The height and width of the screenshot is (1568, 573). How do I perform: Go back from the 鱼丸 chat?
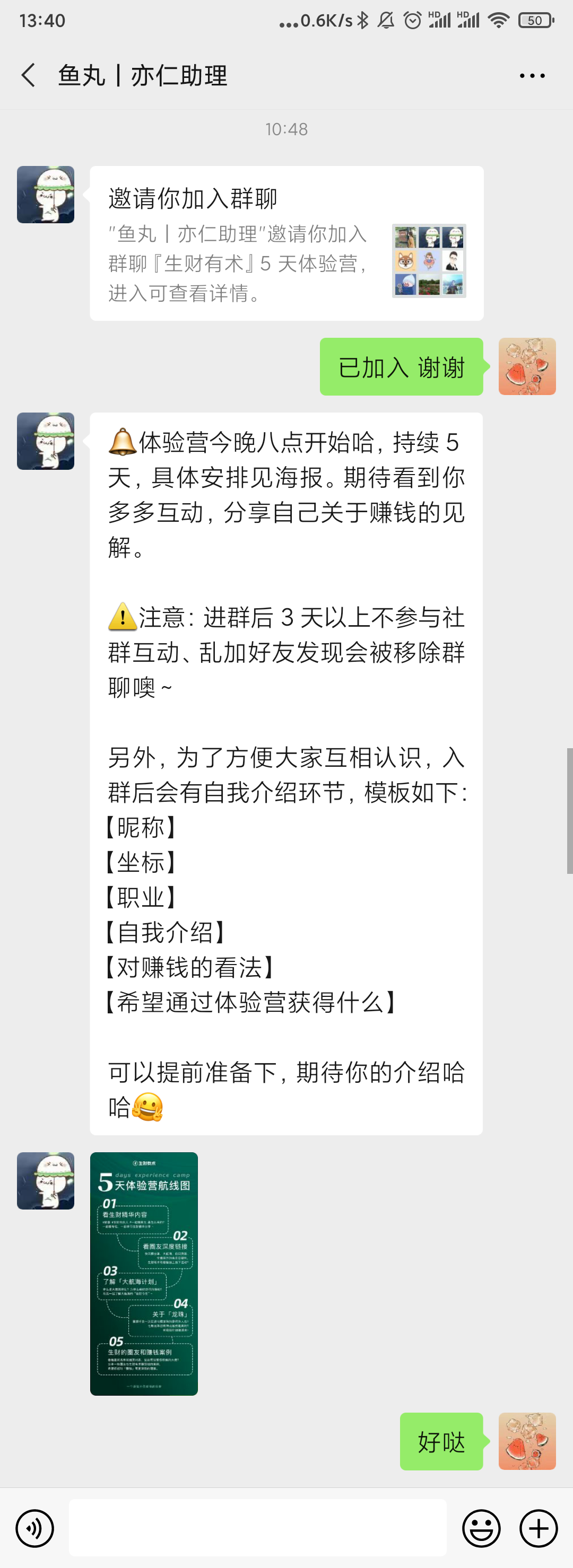click(28, 75)
